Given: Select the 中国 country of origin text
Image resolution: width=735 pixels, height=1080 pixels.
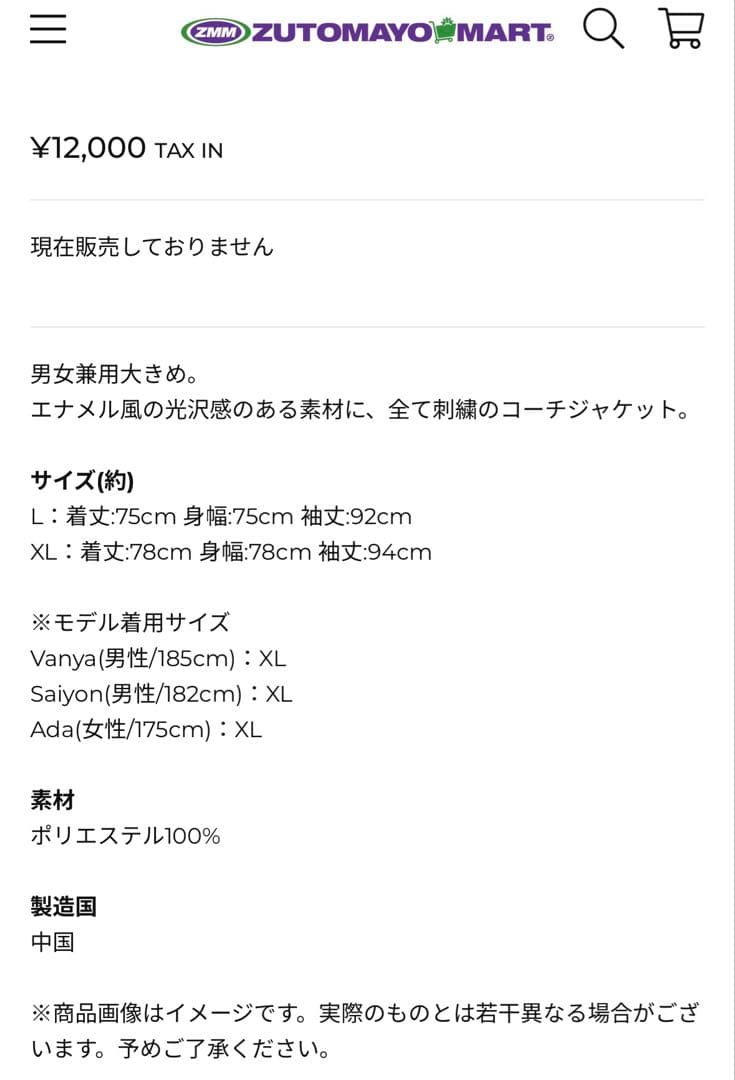Looking at the screenshot, I should click(x=52, y=942).
